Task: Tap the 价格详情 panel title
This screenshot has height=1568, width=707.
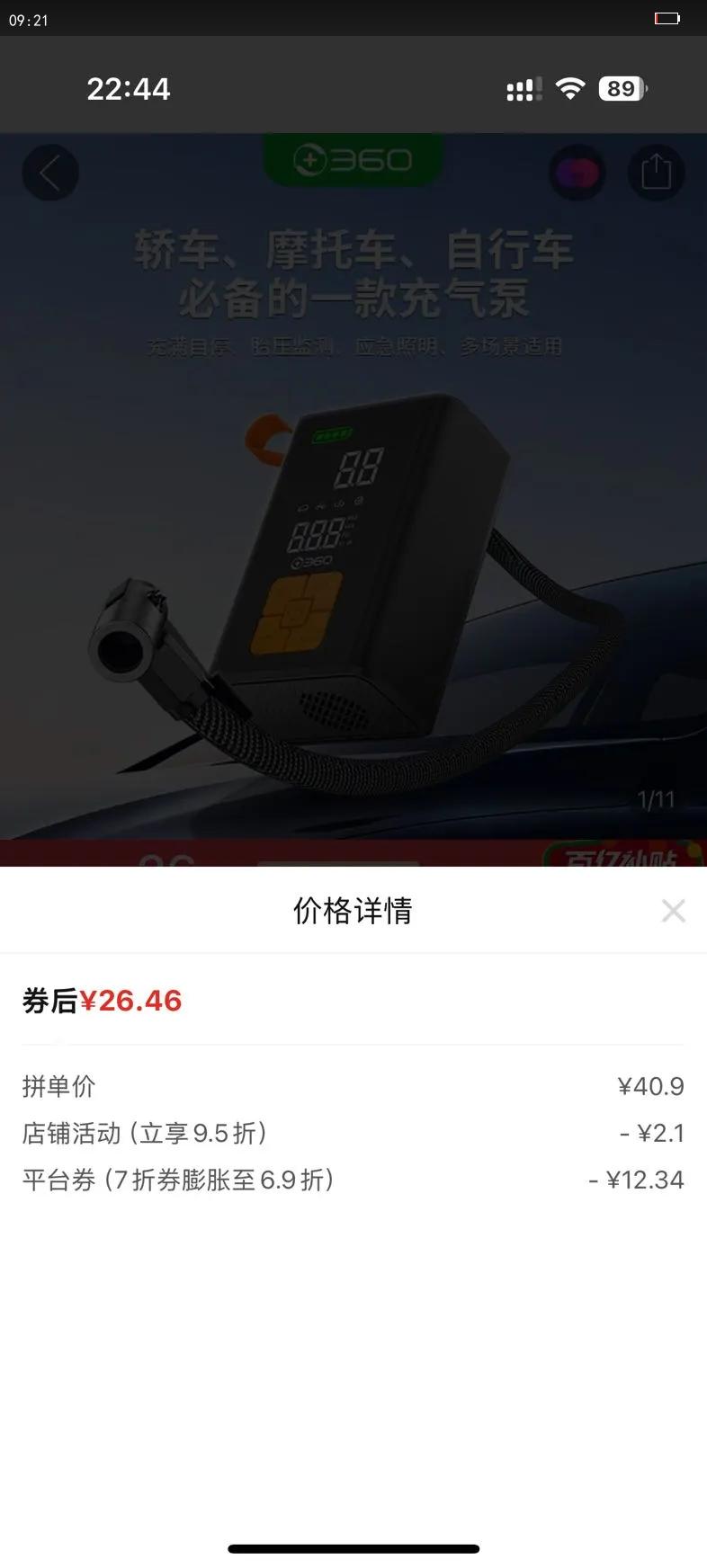Action: [x=353, y=911]
